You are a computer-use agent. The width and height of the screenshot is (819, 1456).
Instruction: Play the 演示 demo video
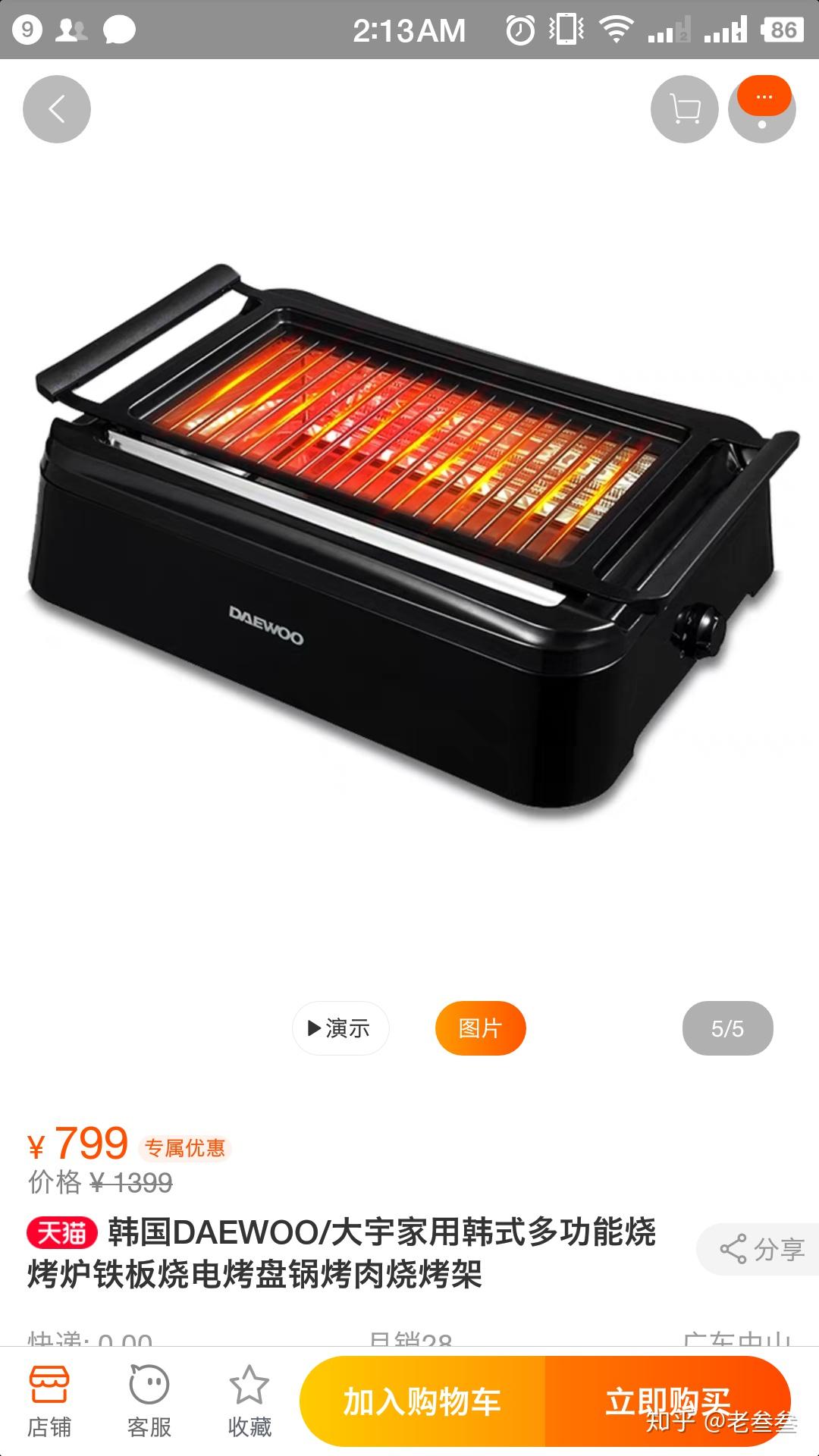tap(340, 1028)
